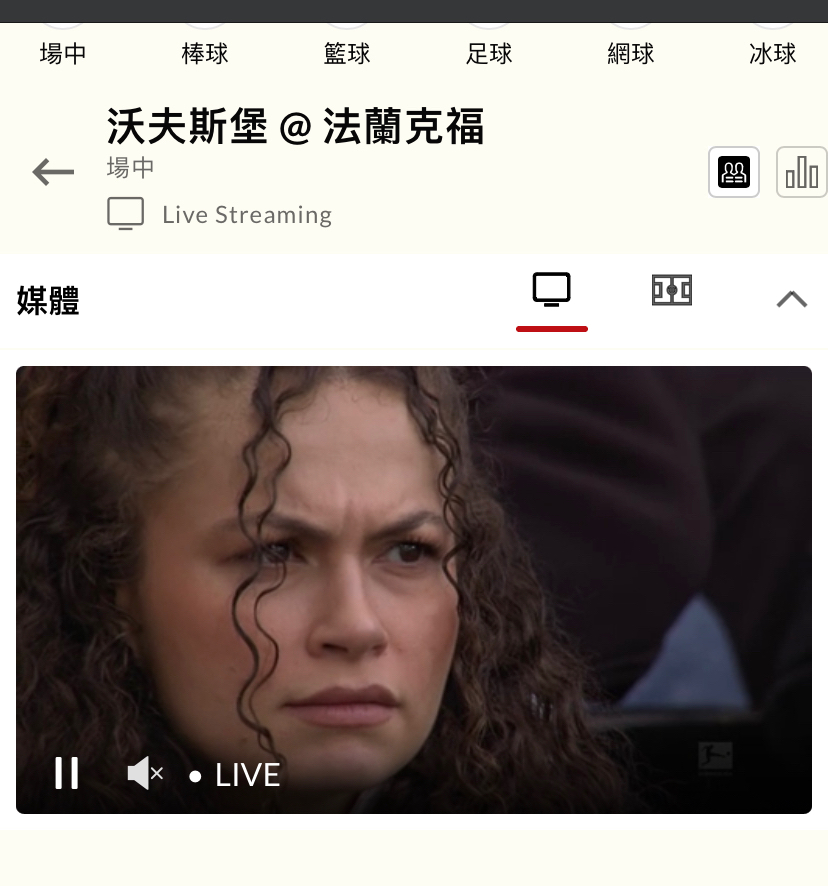This screenshot has height=886, width=828.
Task: Pause the live stream
Action: pos(67,773)
